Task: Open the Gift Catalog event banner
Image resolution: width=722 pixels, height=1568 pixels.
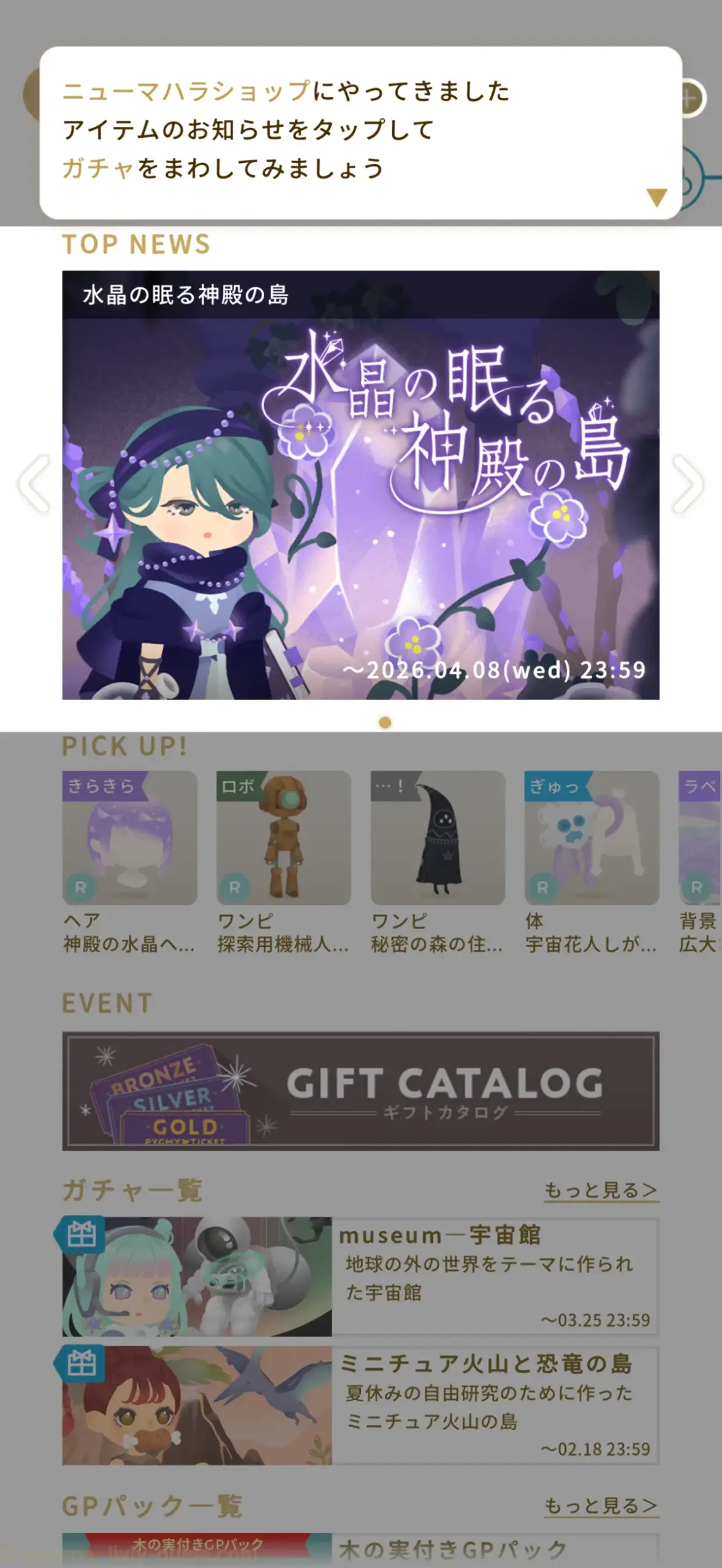Action: pyautogui.click(x=360, y=1091)
